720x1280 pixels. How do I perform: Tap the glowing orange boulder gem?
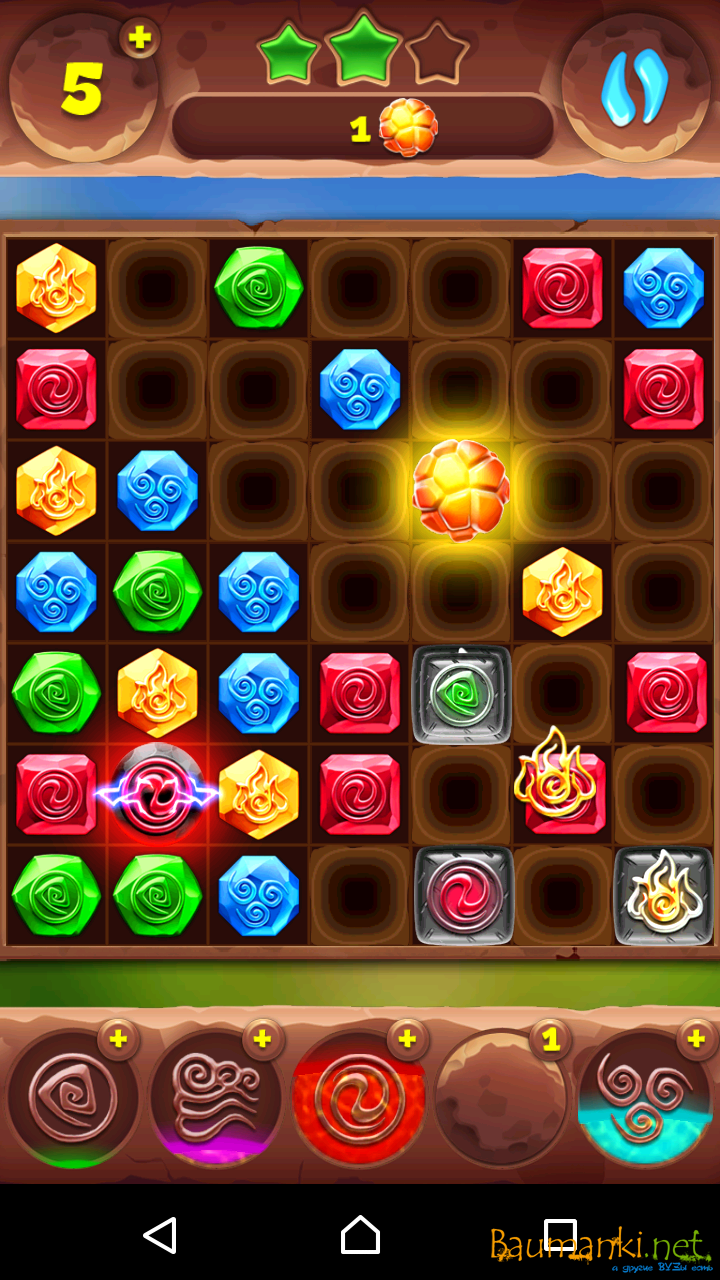click(461, 490)
